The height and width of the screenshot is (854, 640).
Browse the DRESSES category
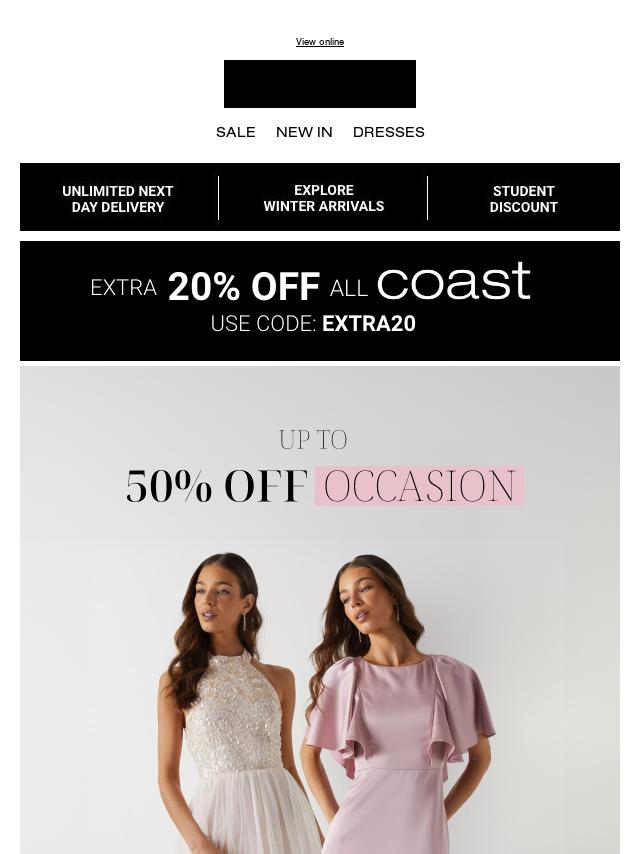click(x=388, y=132)
